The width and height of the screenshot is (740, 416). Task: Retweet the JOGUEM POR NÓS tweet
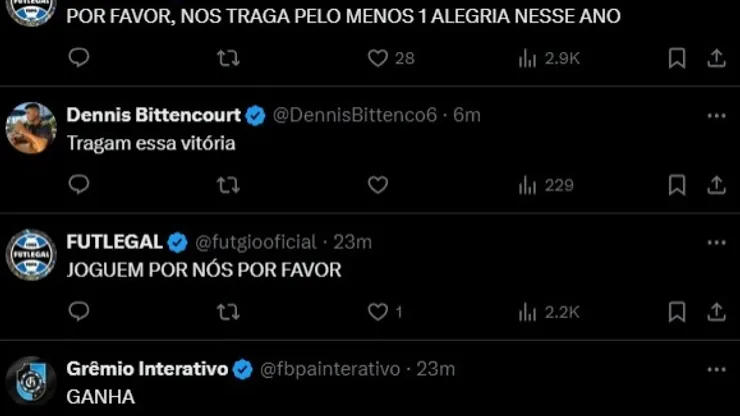coord(228,312)
